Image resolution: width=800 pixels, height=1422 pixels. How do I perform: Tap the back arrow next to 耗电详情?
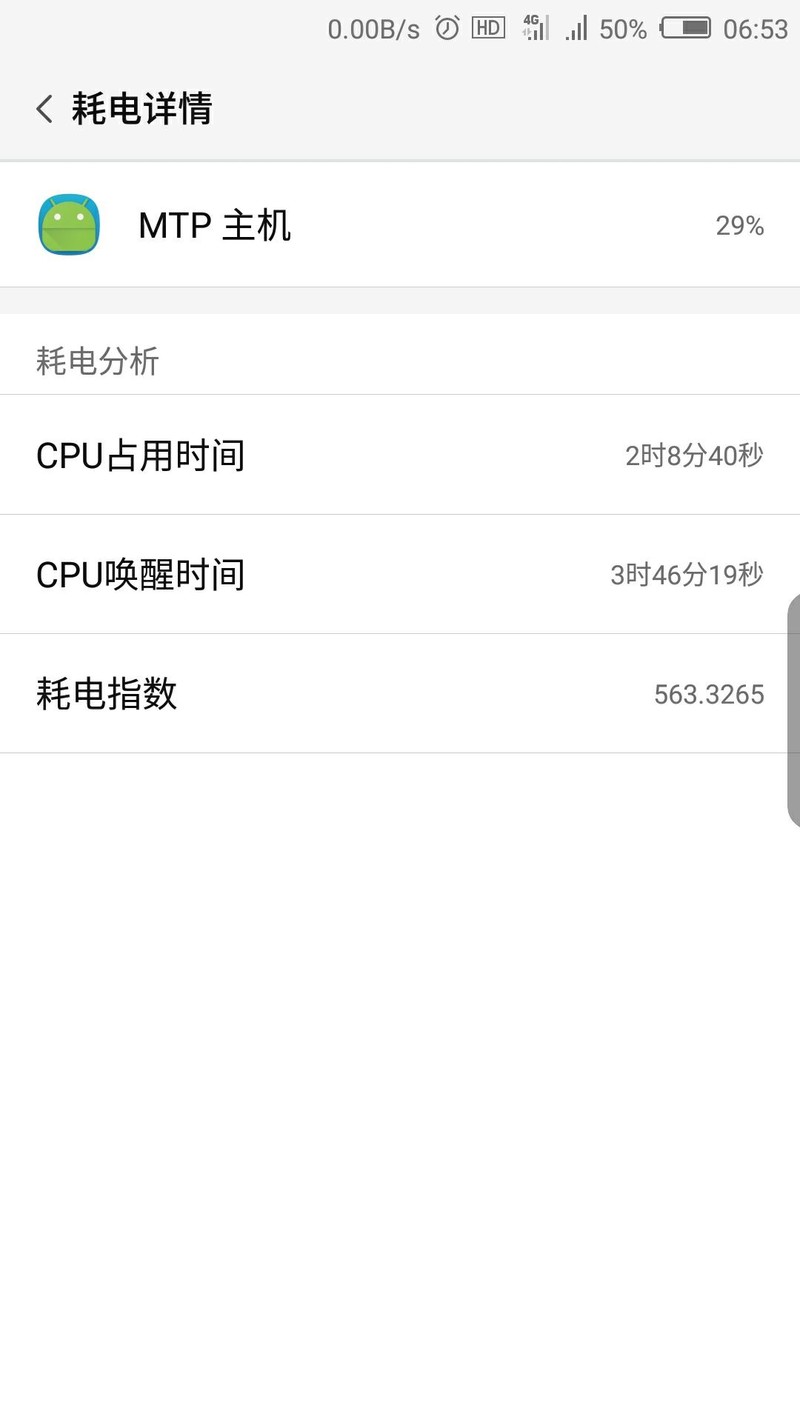click(x=42, y=108)
